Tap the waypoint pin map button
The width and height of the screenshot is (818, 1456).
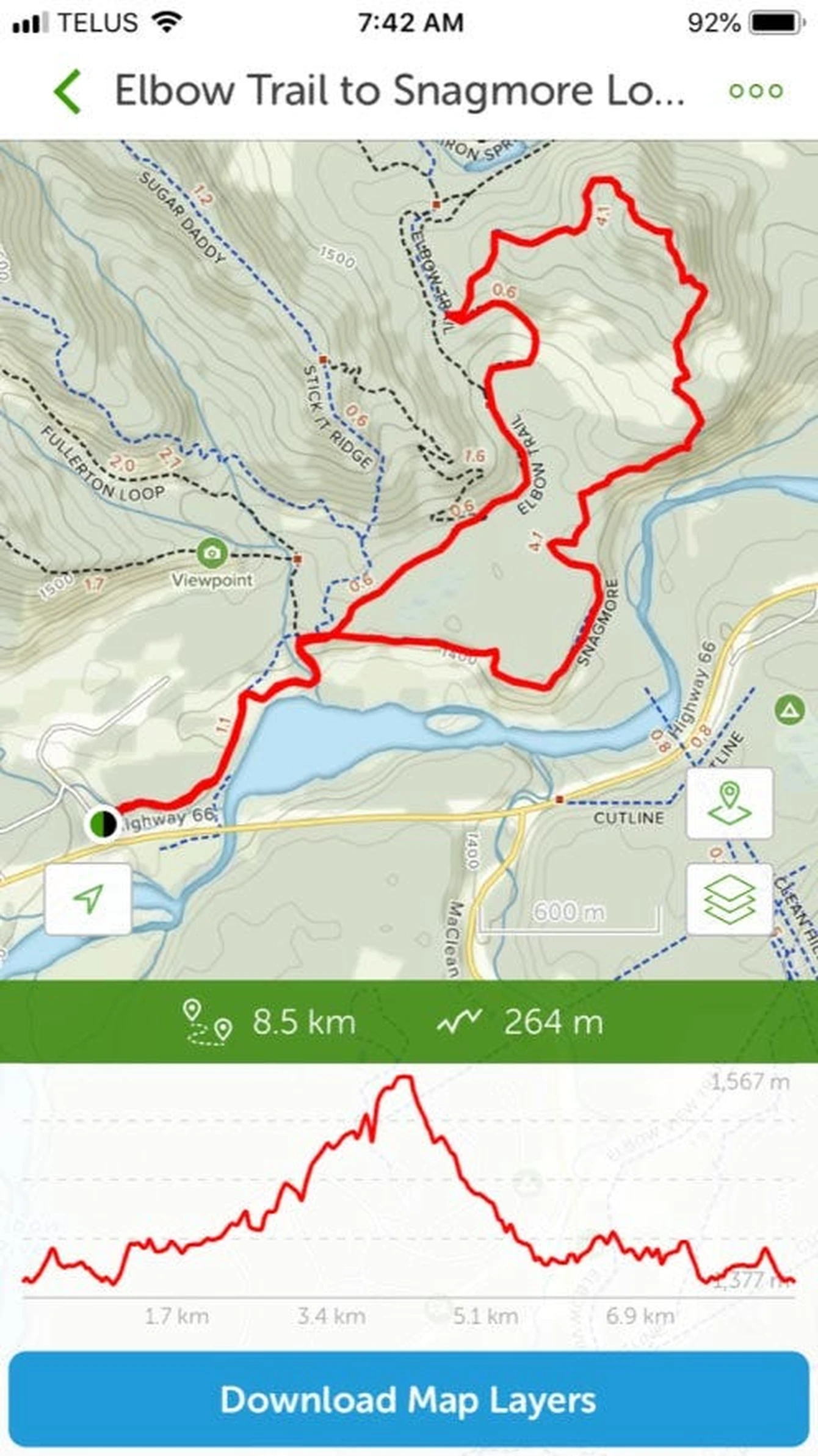[729, 803]
